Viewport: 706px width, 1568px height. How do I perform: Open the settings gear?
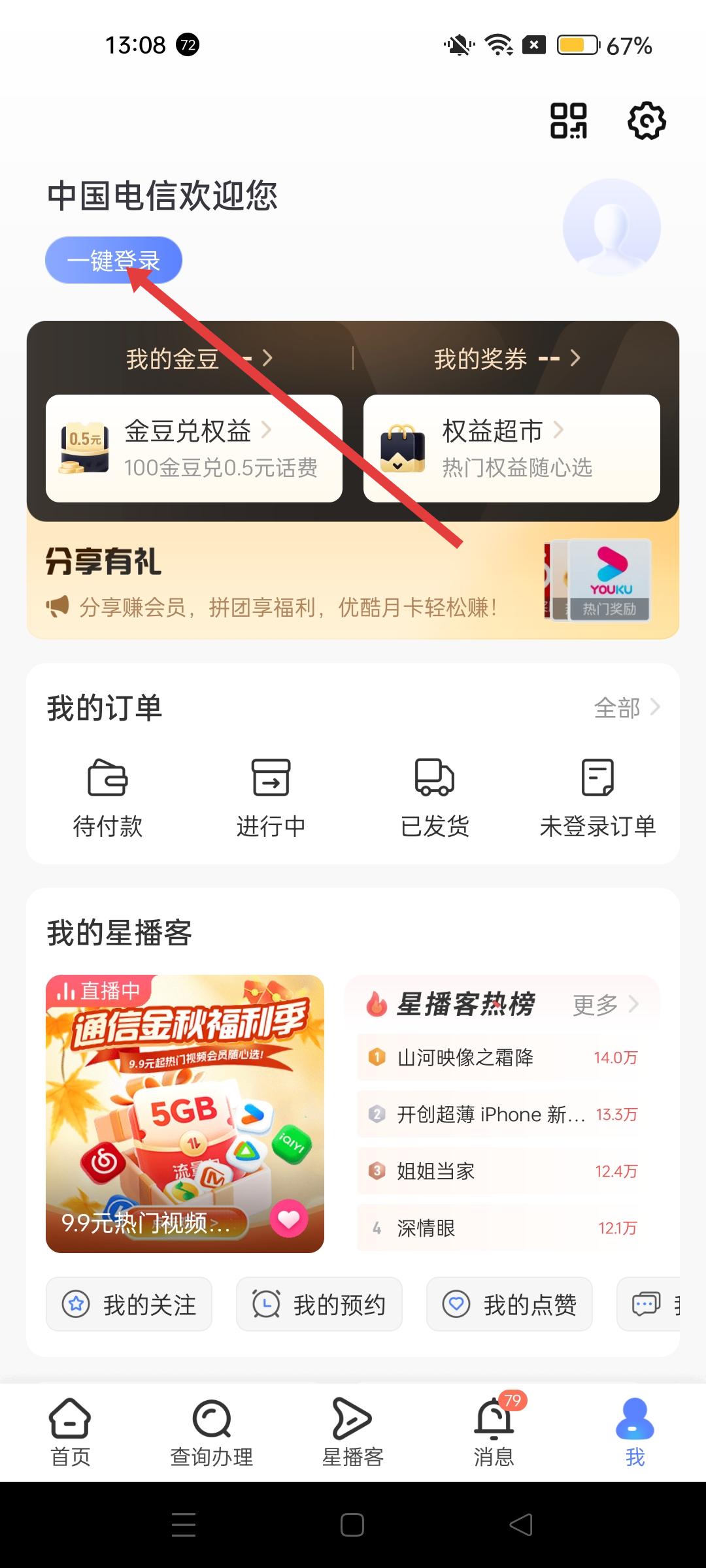click(x=647, y=121)
